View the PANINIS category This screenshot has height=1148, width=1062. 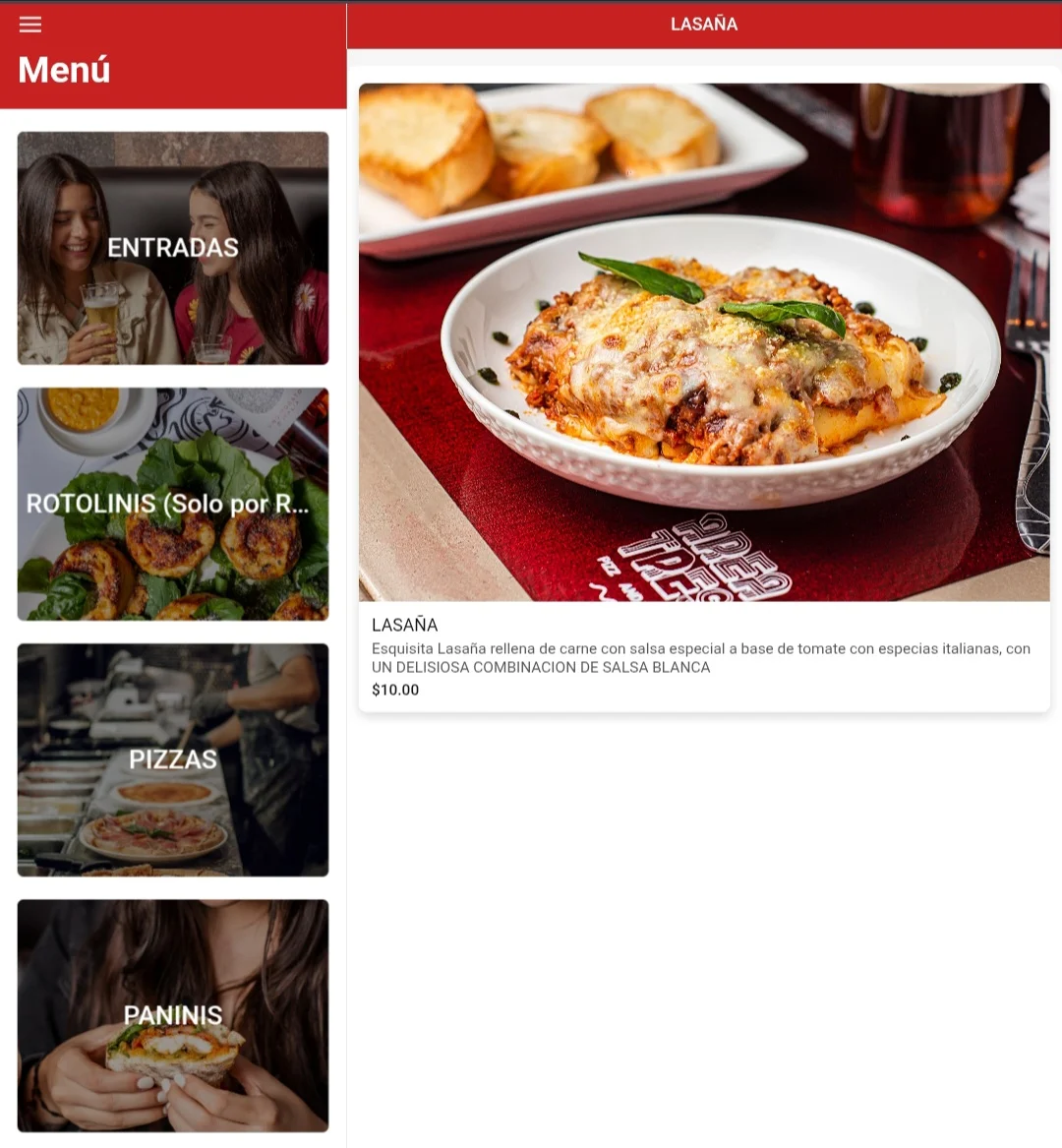pyautogui.click(x=173, y=1015)
